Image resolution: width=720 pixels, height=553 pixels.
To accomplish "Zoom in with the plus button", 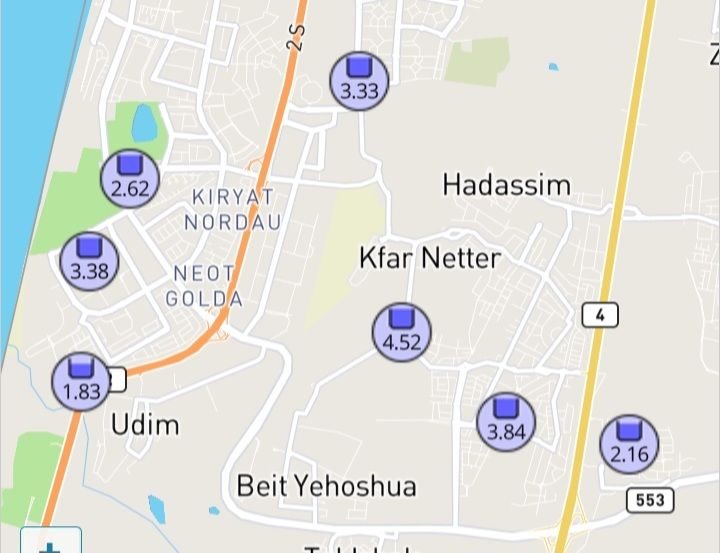I will pos(49,545).
